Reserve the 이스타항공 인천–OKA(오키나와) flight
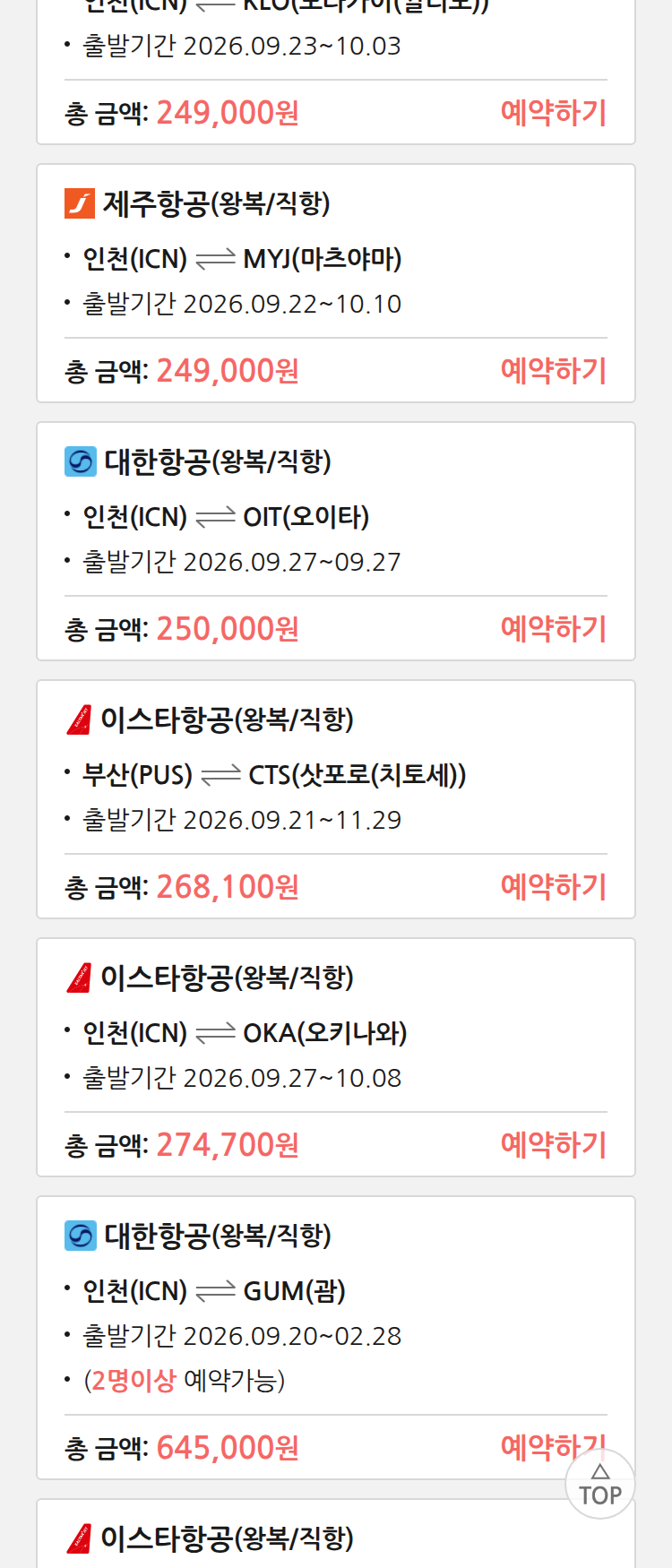The width and height of the screenshot is (672, 1568). coord(554,1144)
